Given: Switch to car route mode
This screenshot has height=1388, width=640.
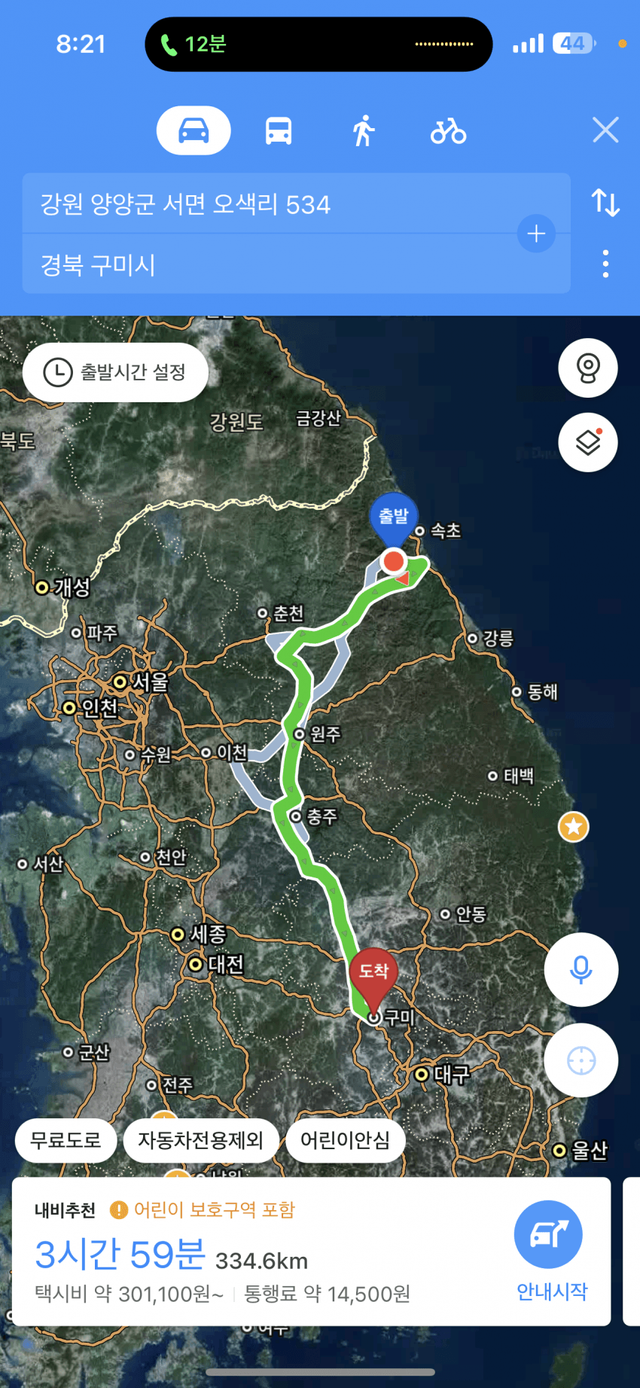Looking at the screenshot, I should 193,131.
